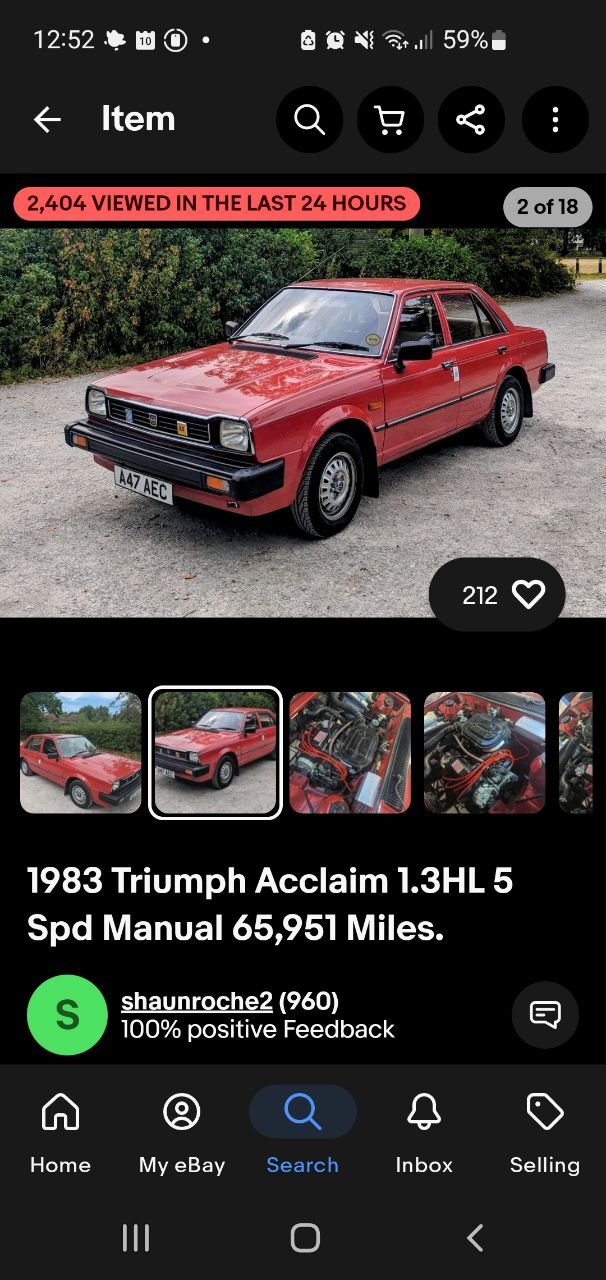Open the shopping cart
This screenshot has height=1280, width=606.
[390, 120]
